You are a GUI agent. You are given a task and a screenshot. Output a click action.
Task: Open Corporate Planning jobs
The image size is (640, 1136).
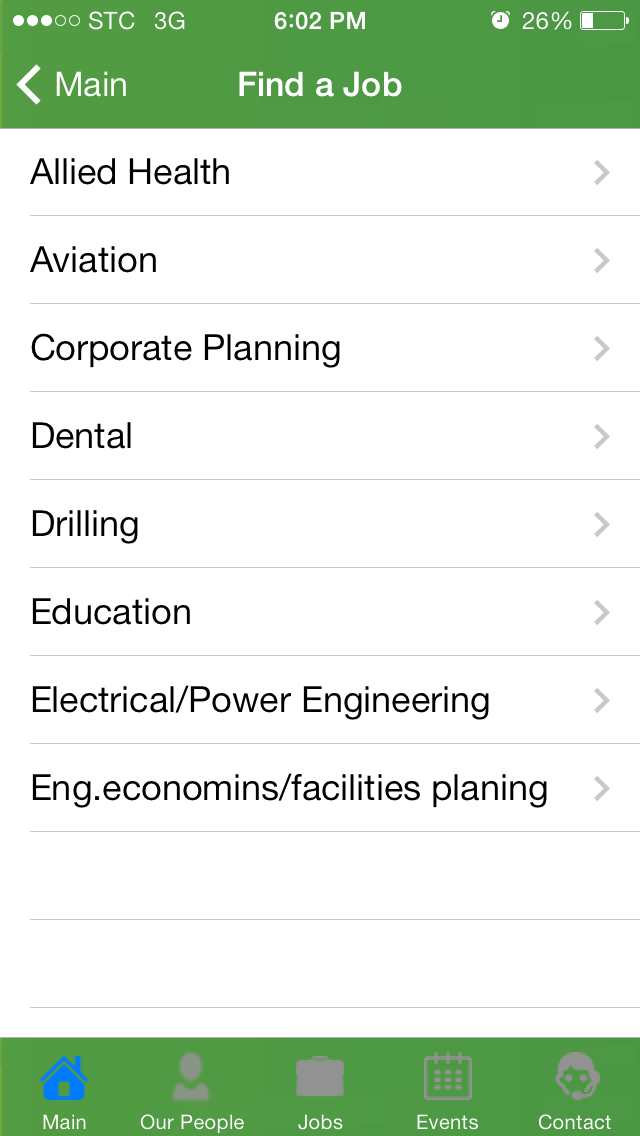click(x=320, y=349)
